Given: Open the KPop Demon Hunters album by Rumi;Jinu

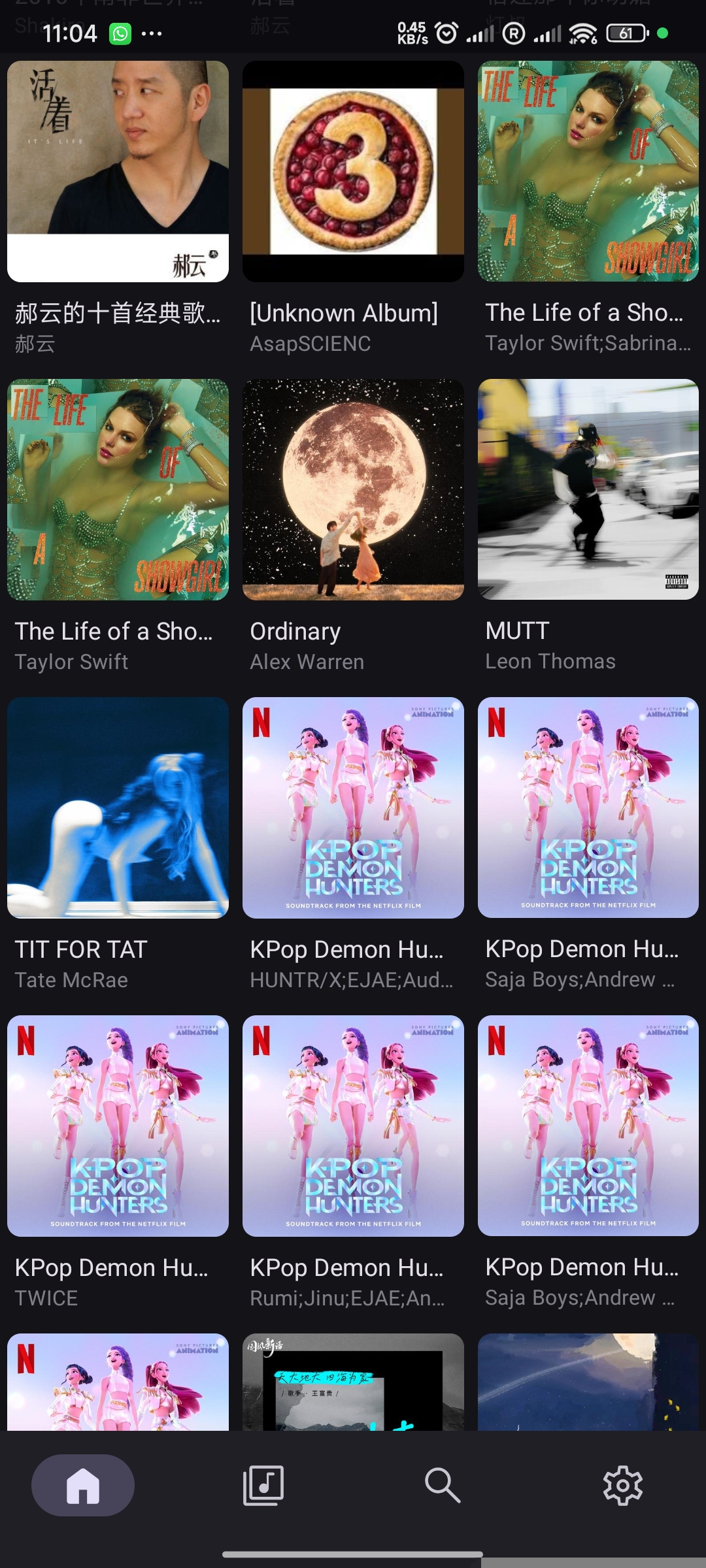Looking at the screenshot, I should (353, 1126).
